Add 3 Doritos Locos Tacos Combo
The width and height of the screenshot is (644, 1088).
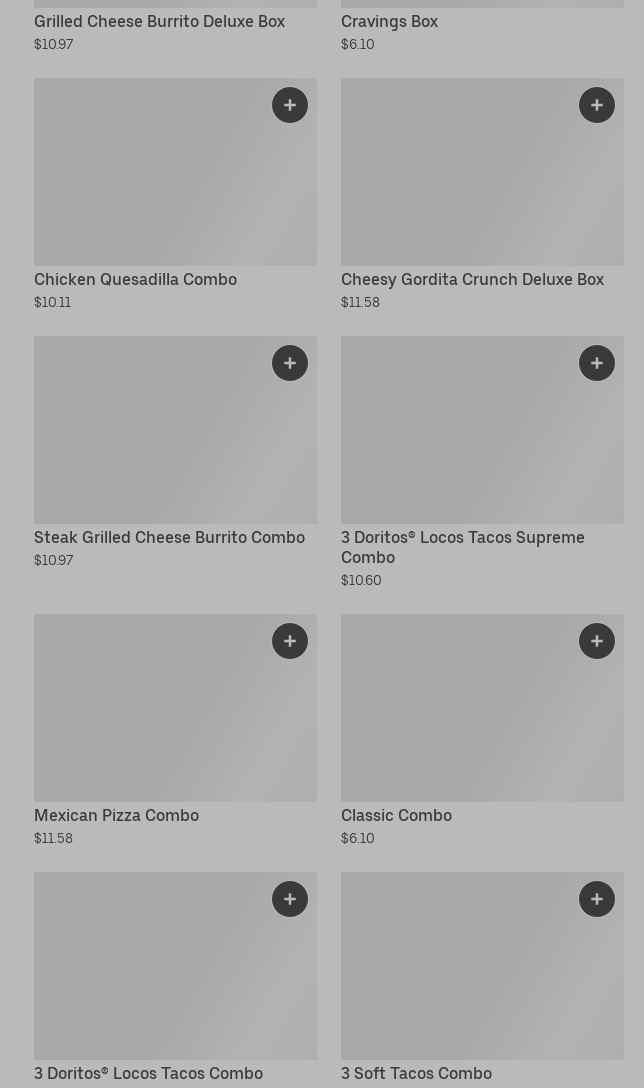pyautogui.click(x=290, y=899)
